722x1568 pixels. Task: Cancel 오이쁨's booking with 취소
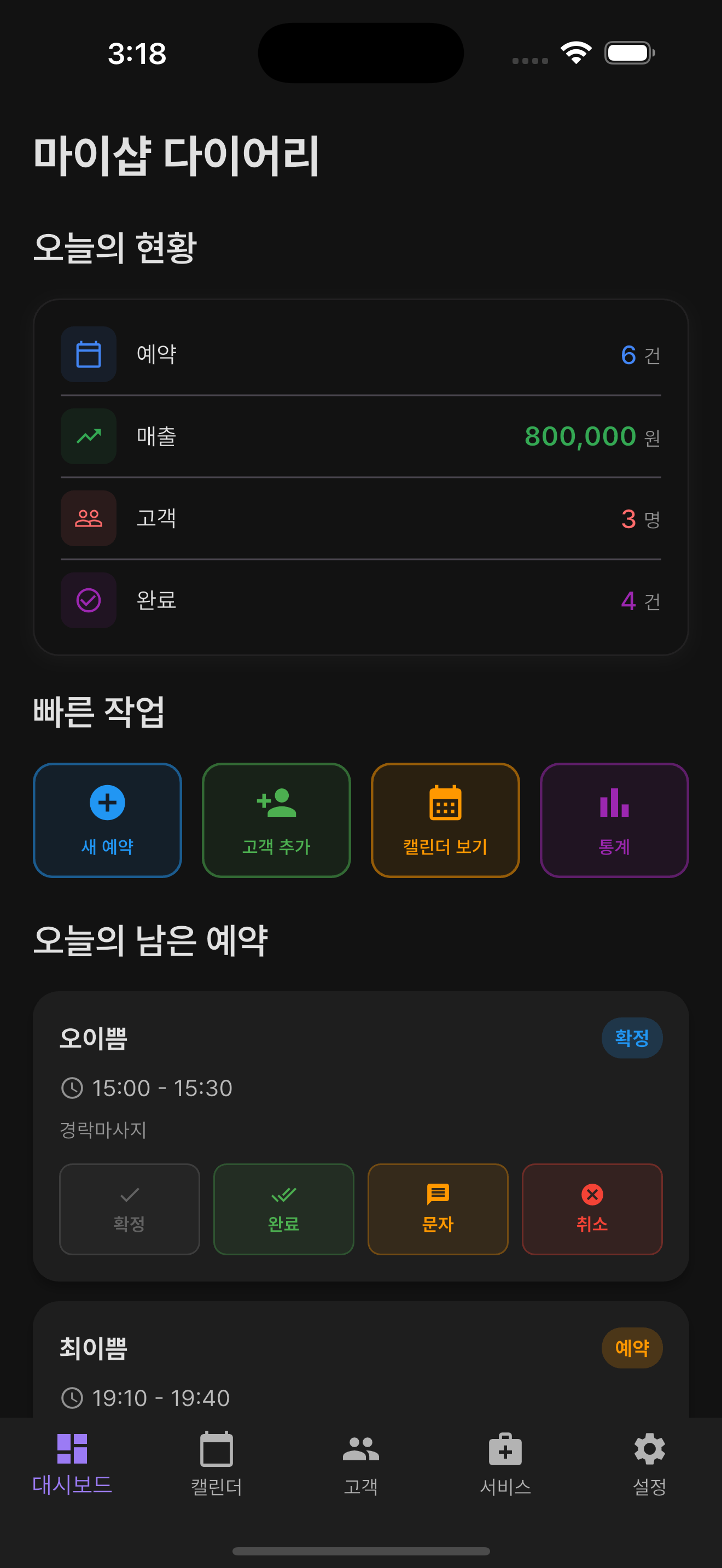[592, 1208]
